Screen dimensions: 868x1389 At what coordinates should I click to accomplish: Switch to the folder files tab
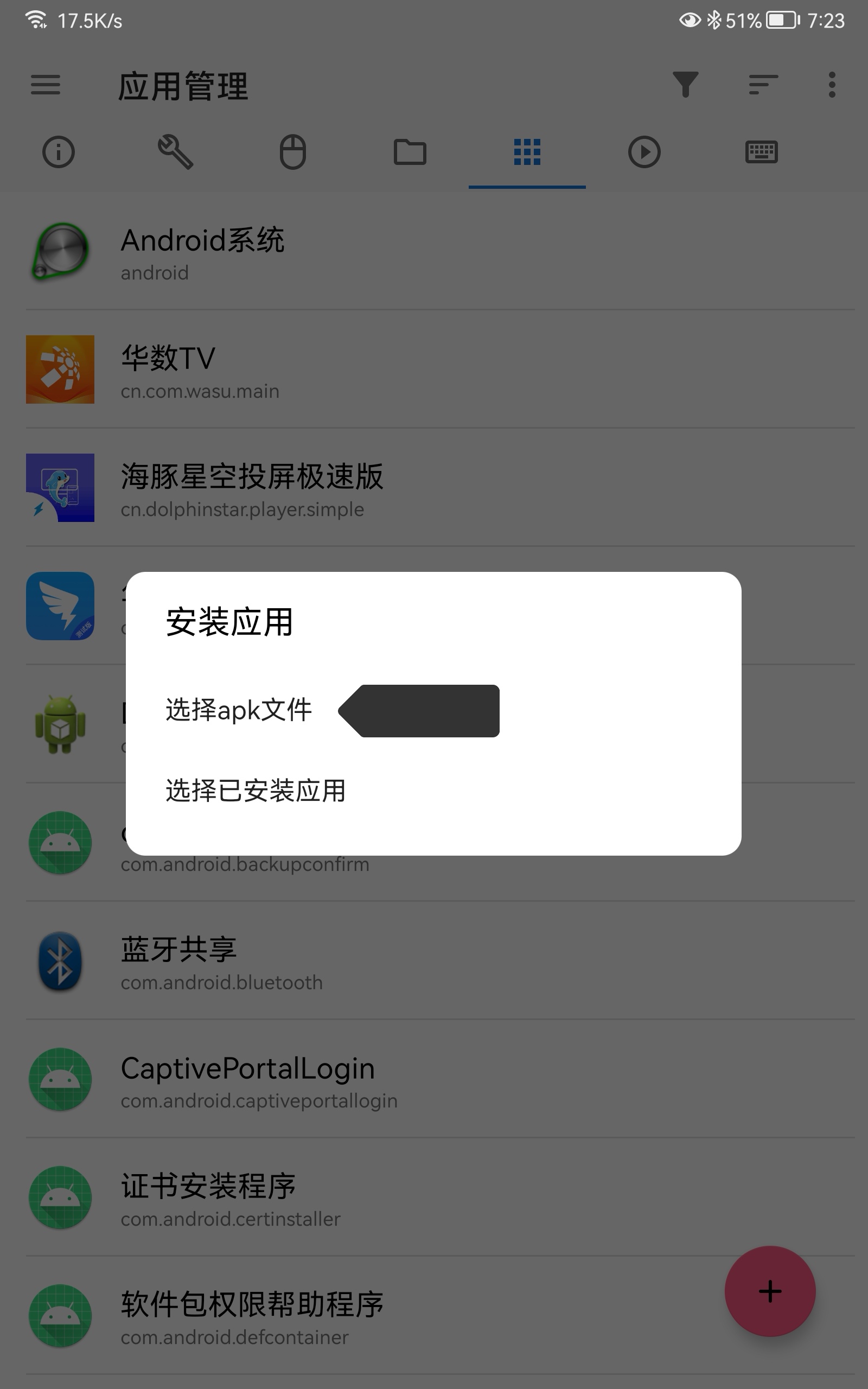pyautogui.click(x=410, y=152)
